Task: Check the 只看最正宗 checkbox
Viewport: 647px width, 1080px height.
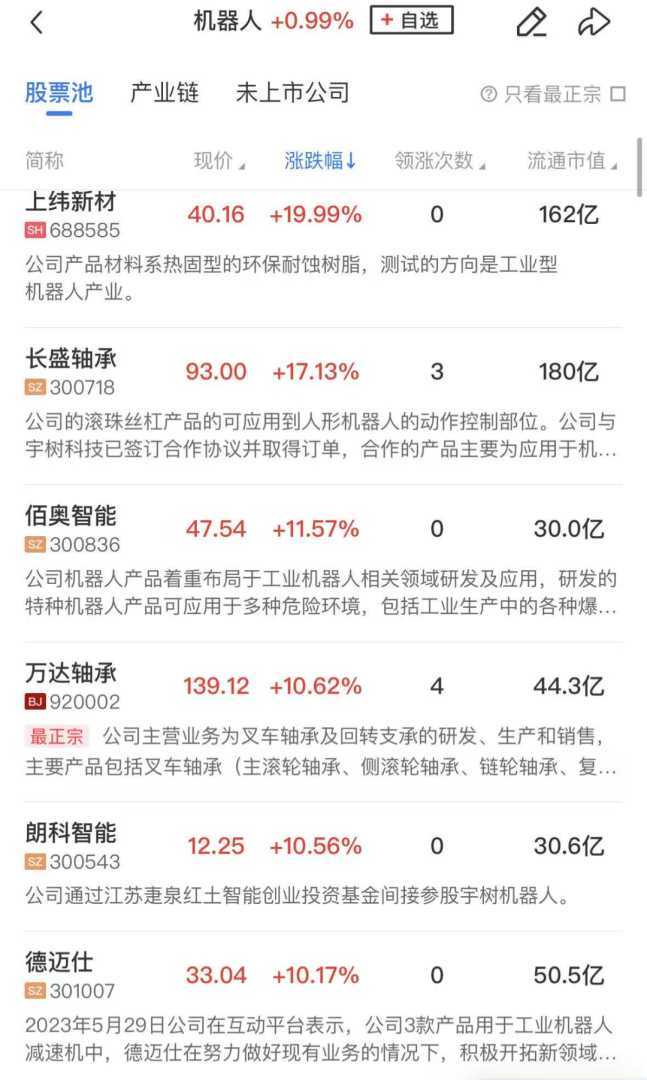Action: pyautogui.click(x=617, y=95)
